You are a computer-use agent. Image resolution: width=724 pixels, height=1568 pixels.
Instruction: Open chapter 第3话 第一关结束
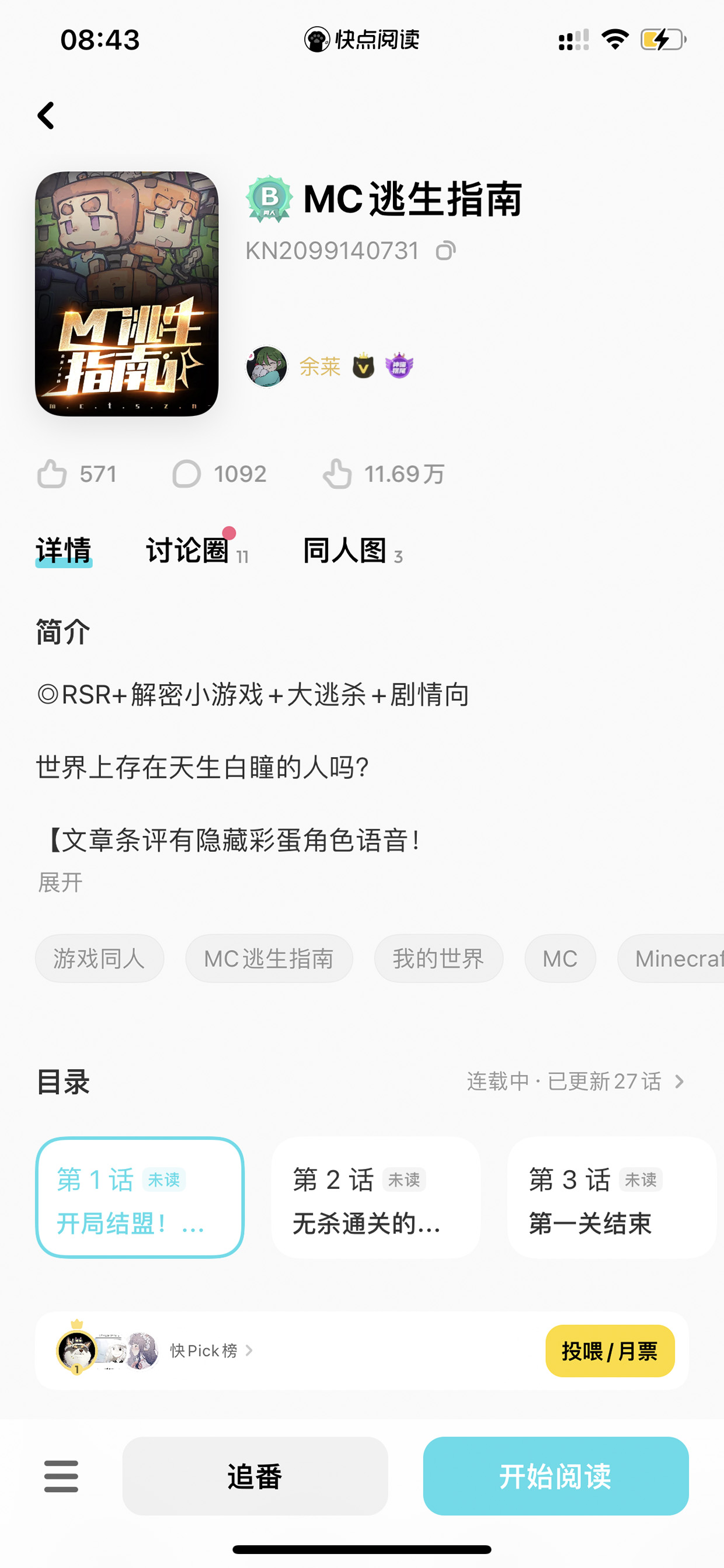click(x=612, y=1197)
